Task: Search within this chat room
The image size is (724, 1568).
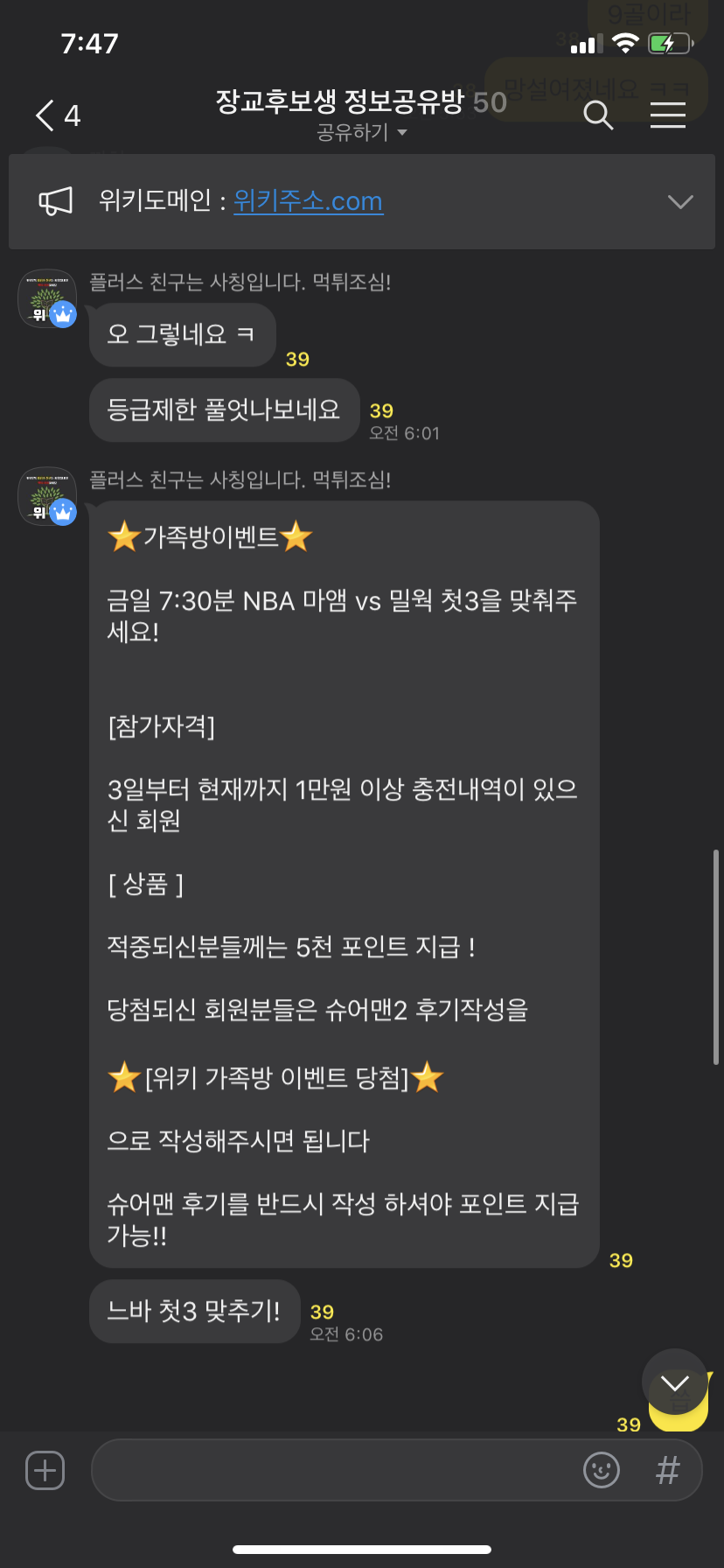Action: pos(598,115)
